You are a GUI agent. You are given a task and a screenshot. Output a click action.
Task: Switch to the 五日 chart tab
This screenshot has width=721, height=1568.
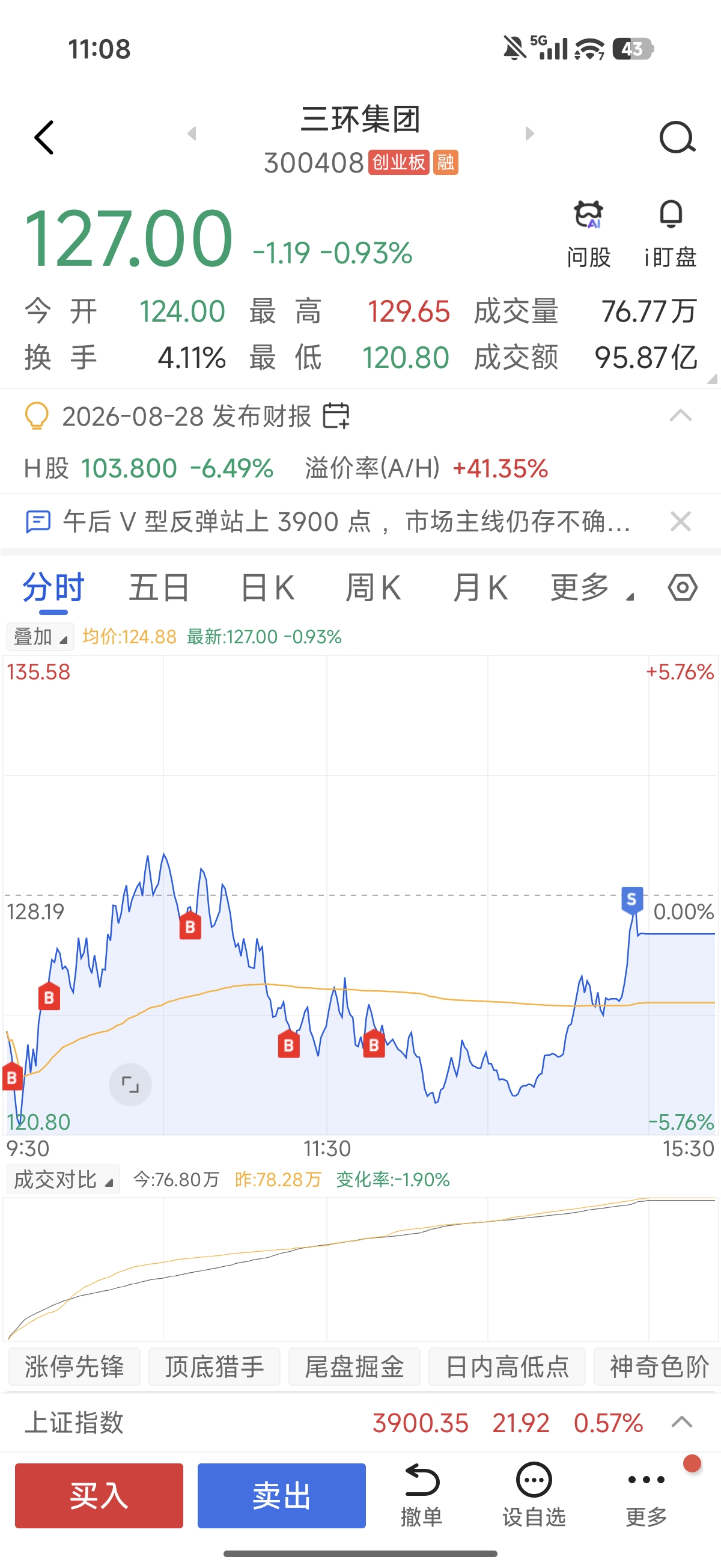[x=159, y=588]
